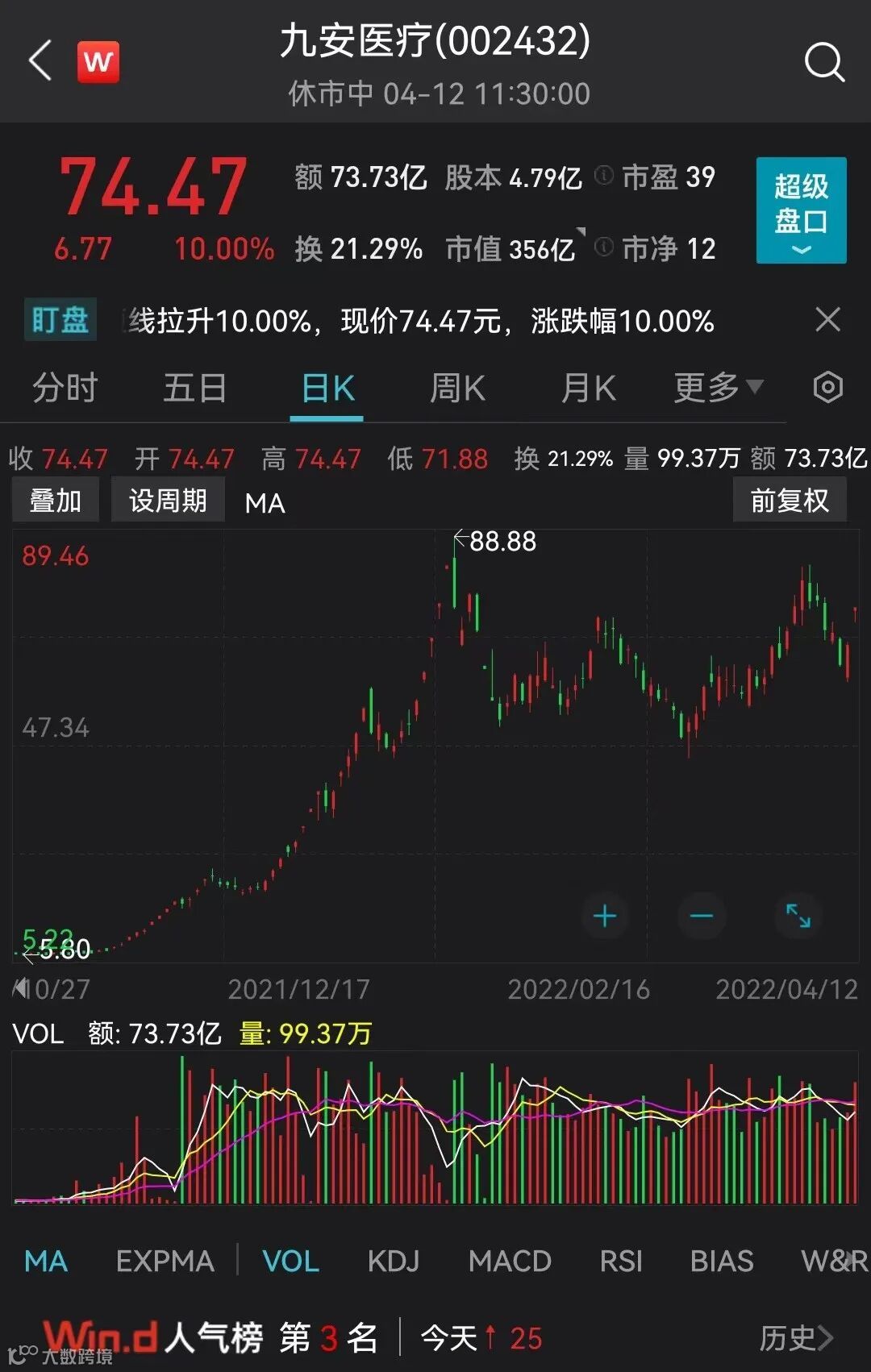Change the 前复权 adjustment setting

(x=790, y=501)
